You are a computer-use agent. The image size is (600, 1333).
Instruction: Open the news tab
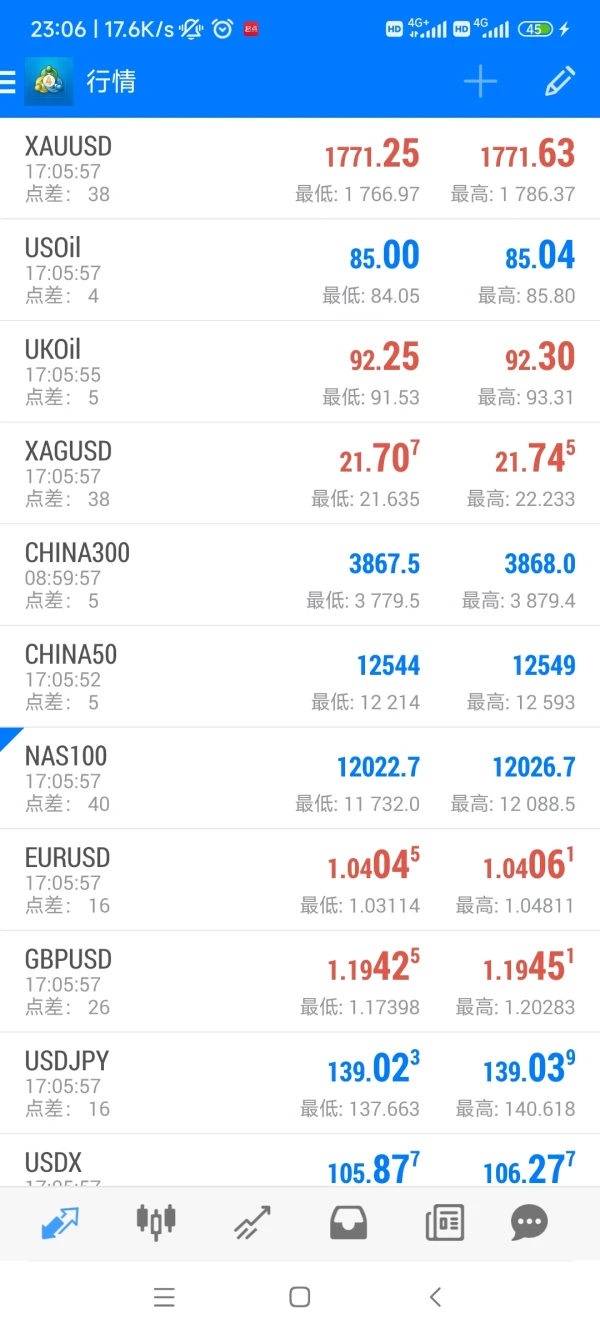click(x=444, y=1222)
